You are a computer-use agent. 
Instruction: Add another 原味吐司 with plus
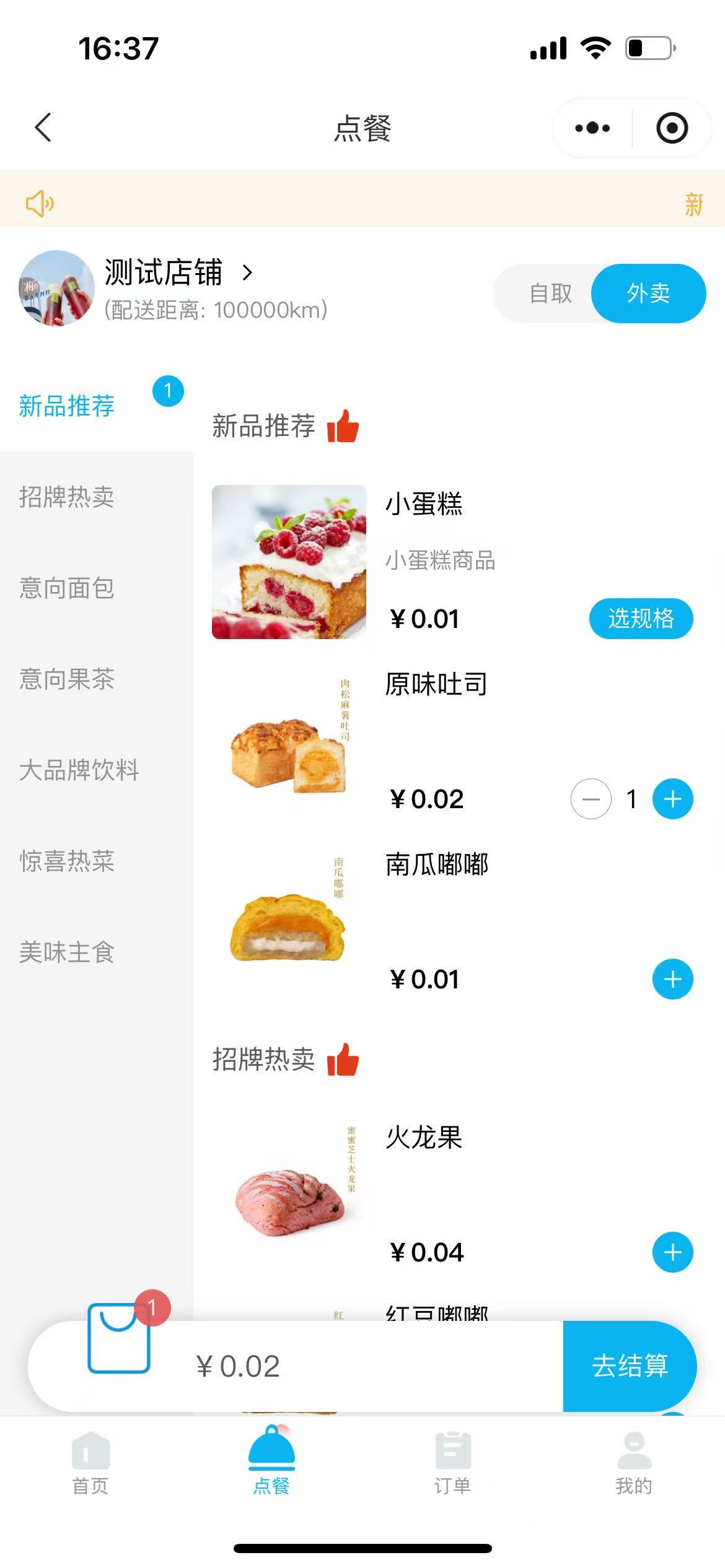pyautogui.click(x=673, y=799)
